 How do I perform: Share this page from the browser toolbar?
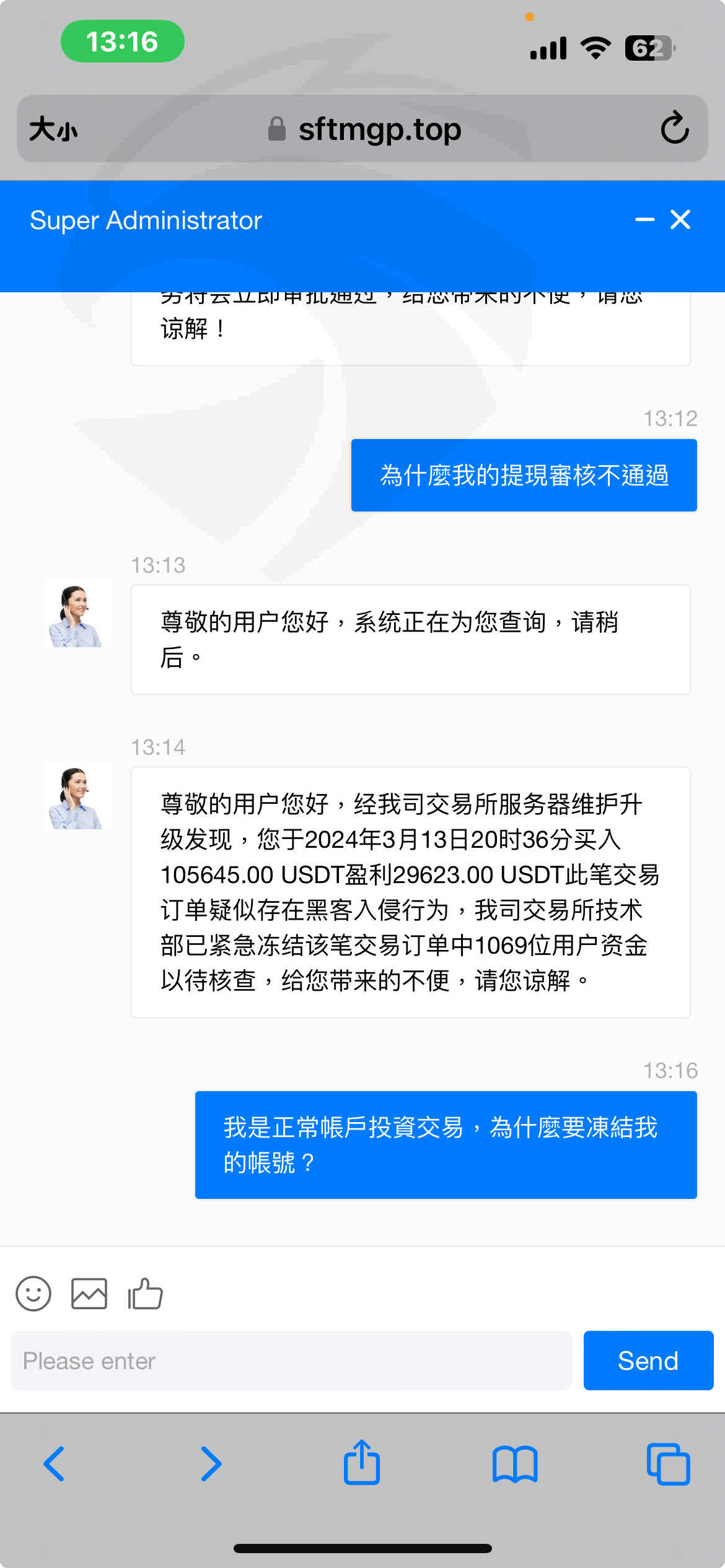point(362,1461)
